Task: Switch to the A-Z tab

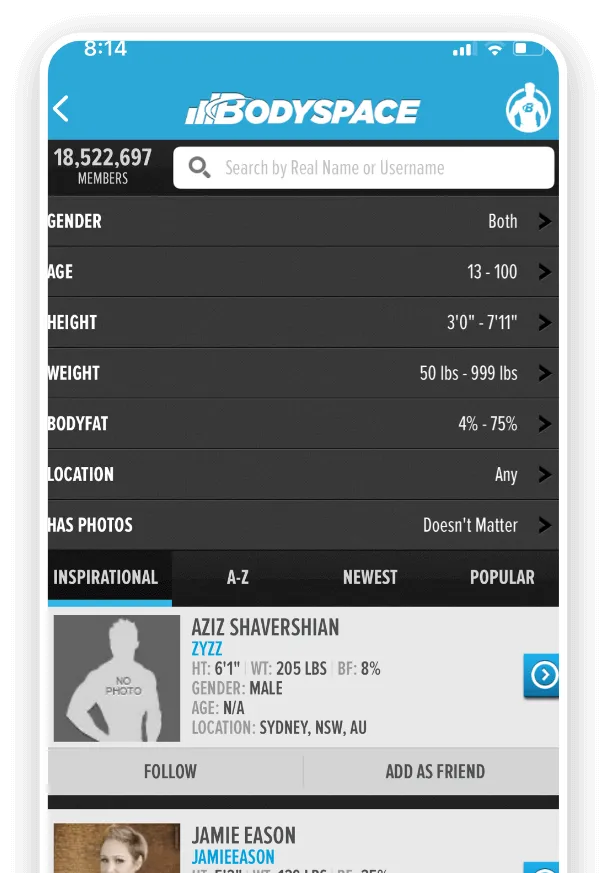Action: (x=238, y=577)
